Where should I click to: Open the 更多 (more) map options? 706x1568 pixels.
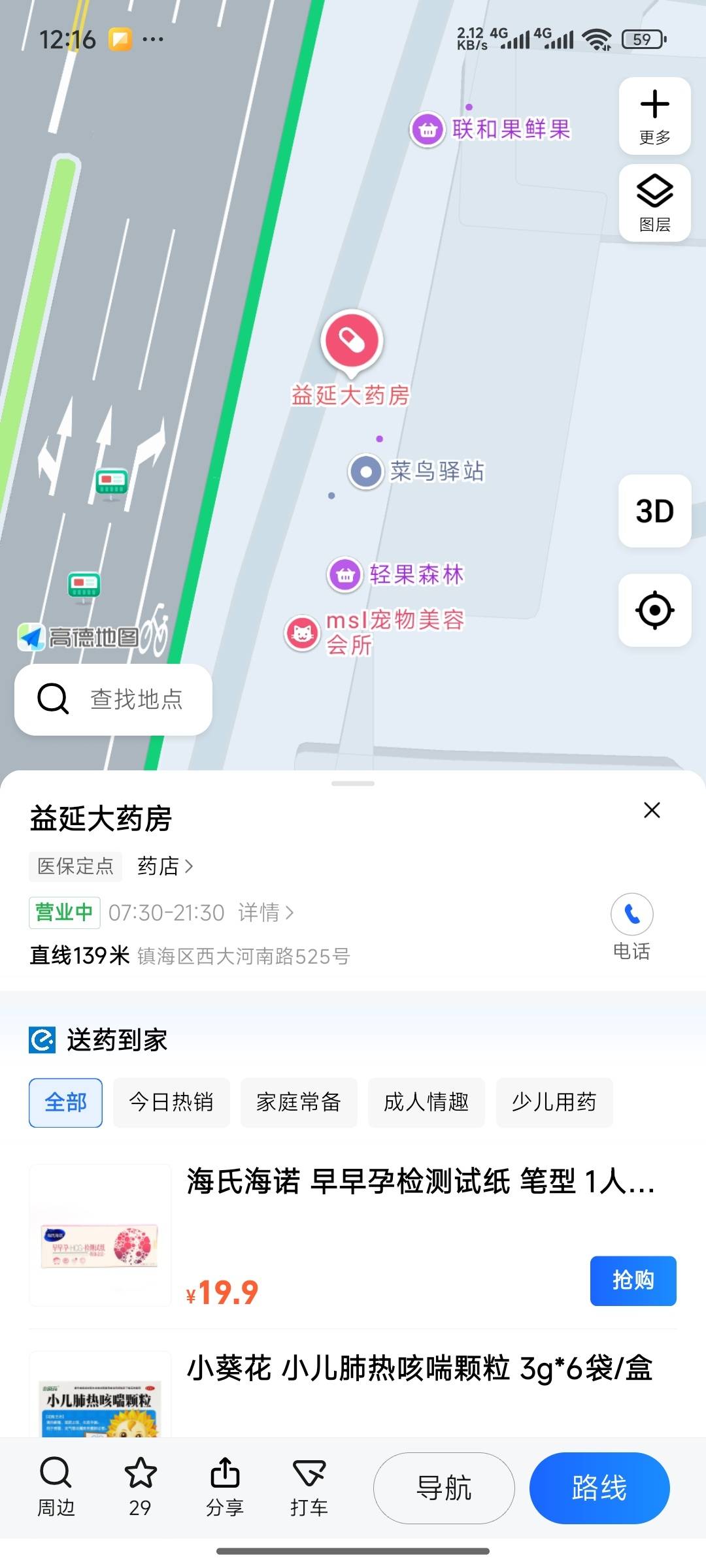pos(654,116)
